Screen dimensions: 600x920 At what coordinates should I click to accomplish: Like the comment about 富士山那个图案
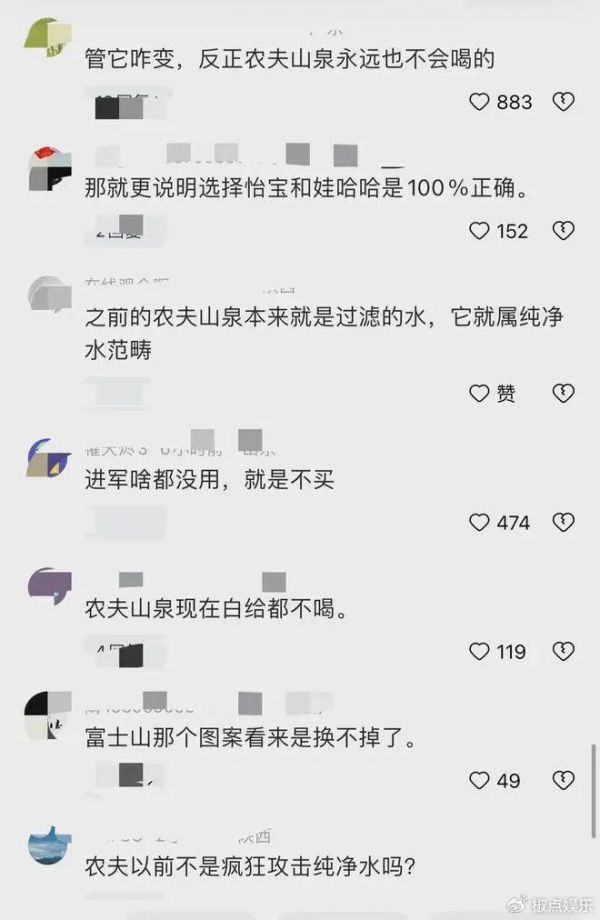click(480, 780)
